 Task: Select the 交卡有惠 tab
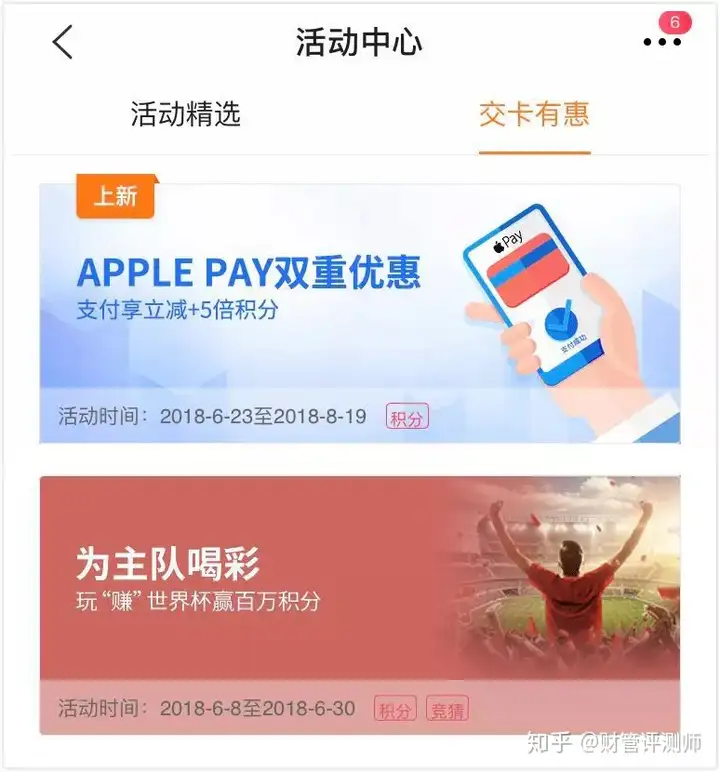click(x=534, y=114)
